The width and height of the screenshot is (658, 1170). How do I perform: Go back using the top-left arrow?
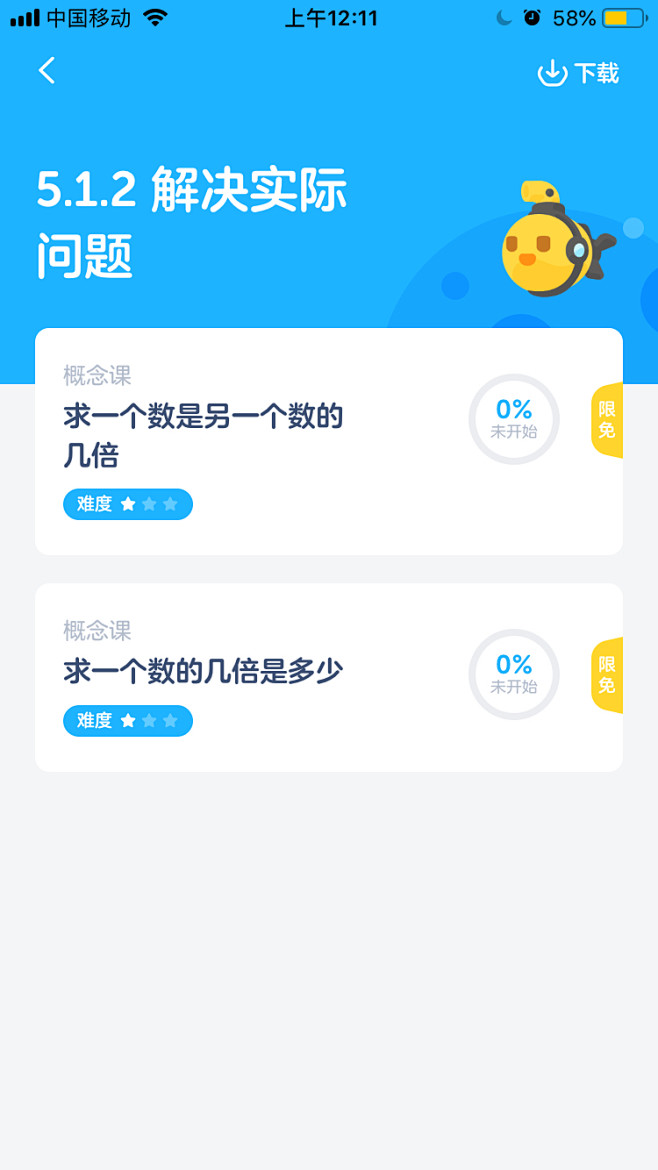coord(47,71)
